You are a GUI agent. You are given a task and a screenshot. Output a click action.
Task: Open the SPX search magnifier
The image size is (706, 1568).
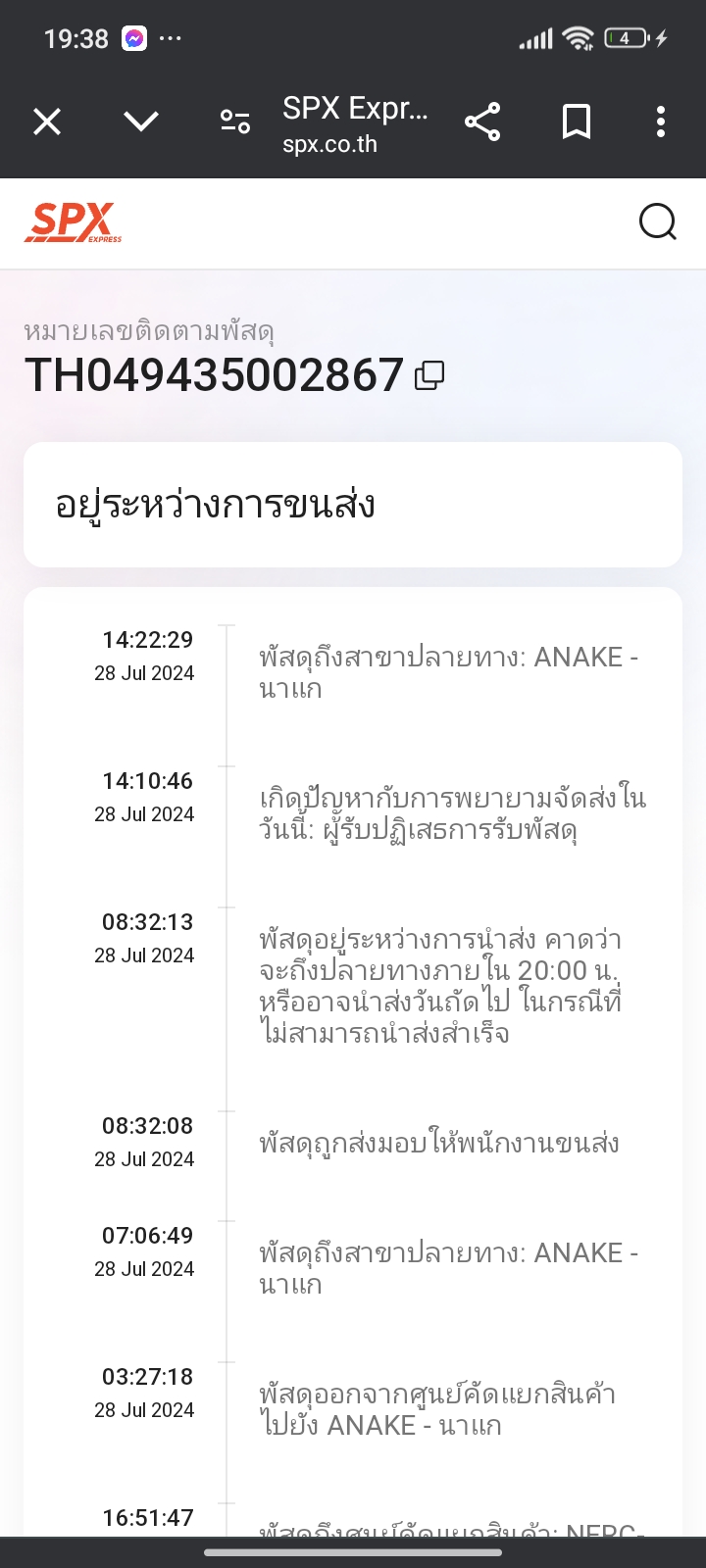pos(658,222)
